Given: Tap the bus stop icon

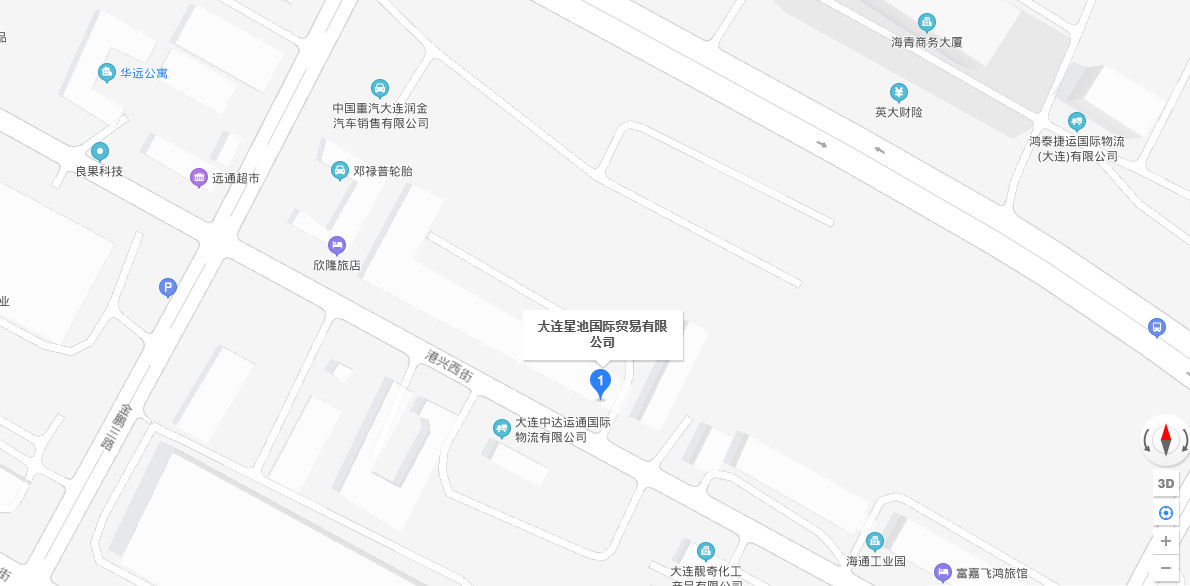Looking at the screenshot, I should tap(1157, 327).
